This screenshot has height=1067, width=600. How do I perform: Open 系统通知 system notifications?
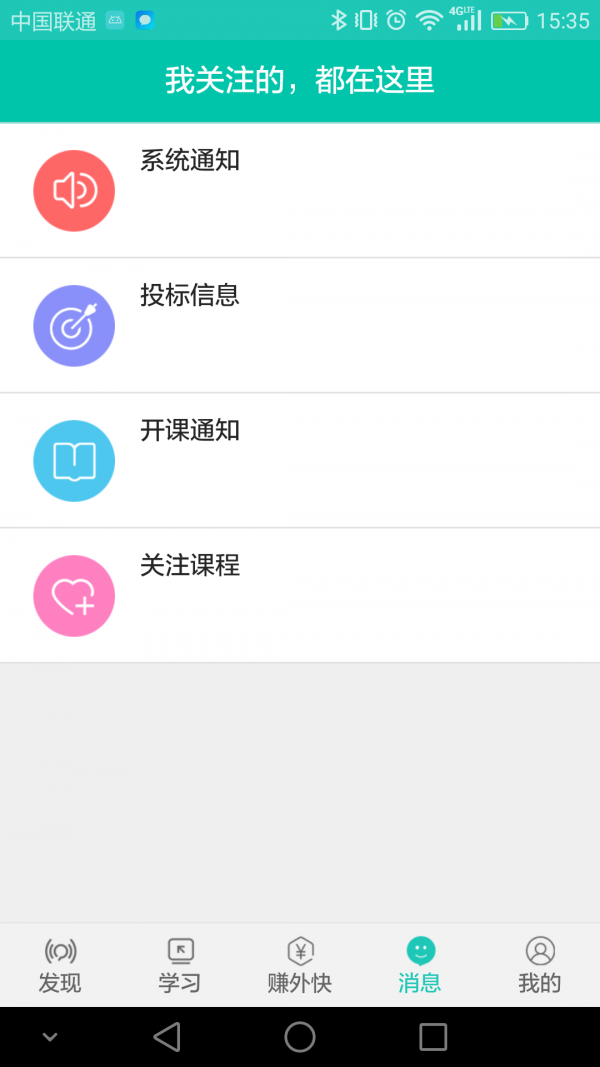pyautogui.click(x=300, y=190)
